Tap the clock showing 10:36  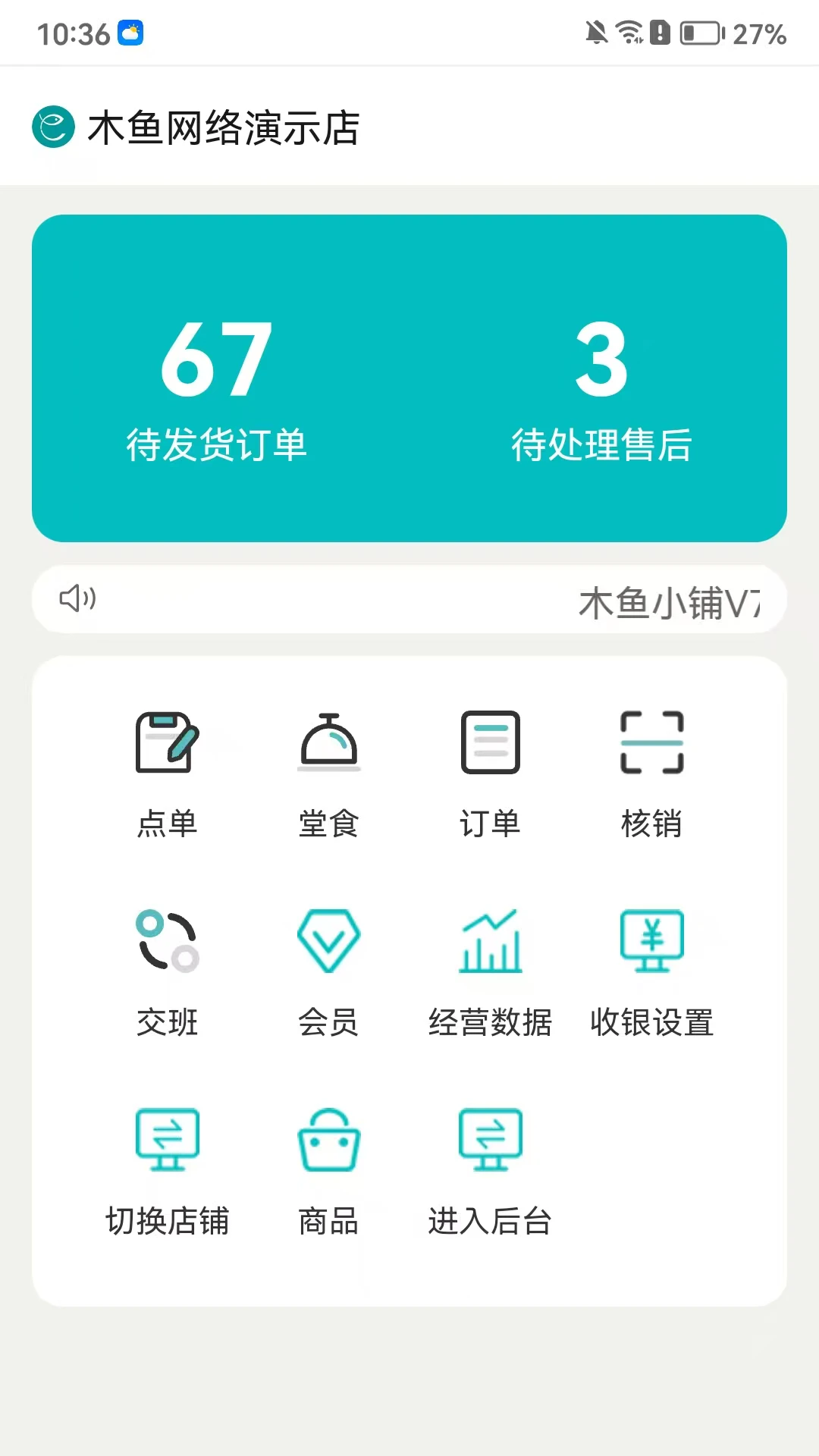pyautogui.click(x=74, y=33)
